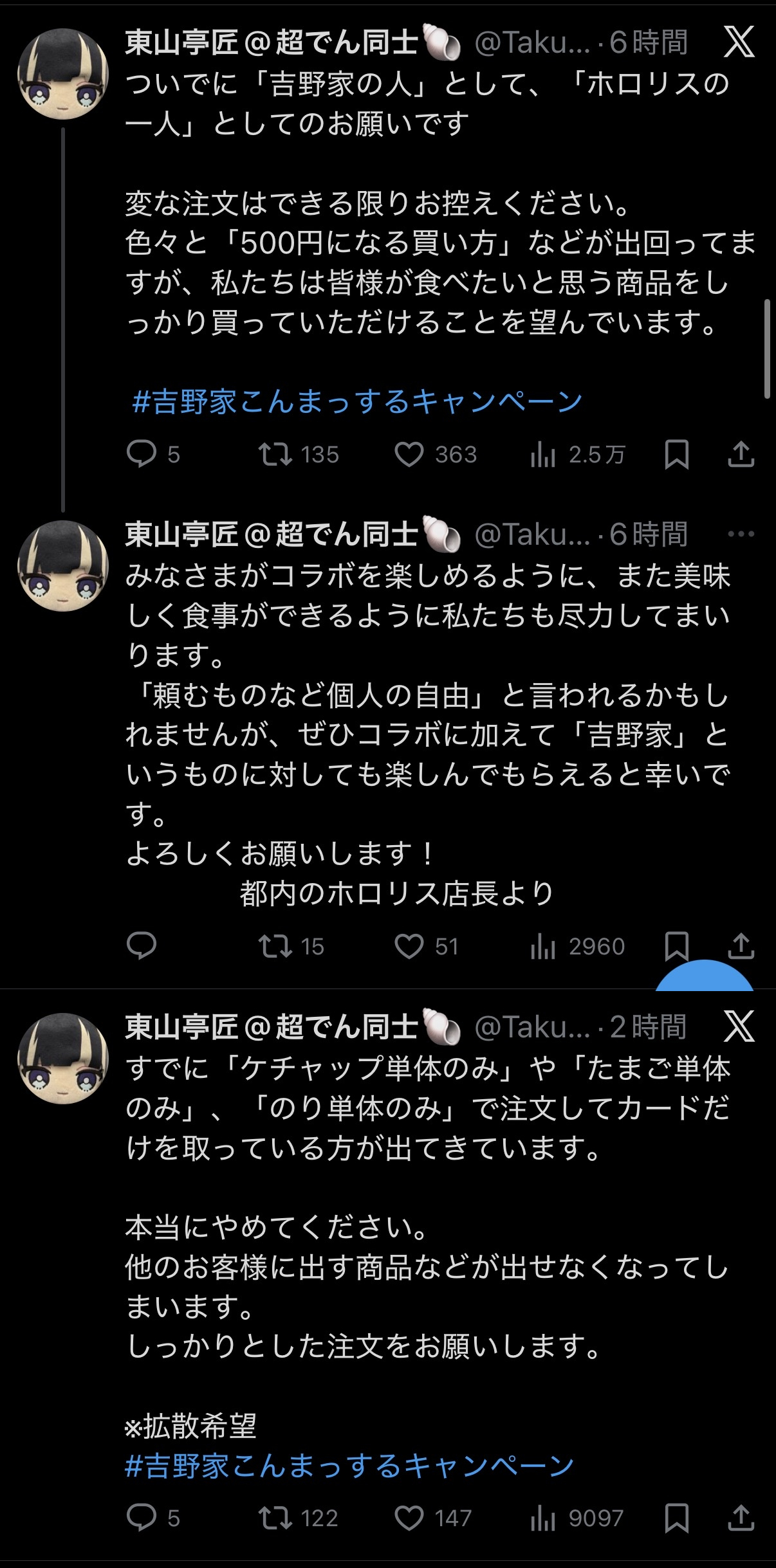Repost the tweet with 122 reposts

coord(275,1518)
